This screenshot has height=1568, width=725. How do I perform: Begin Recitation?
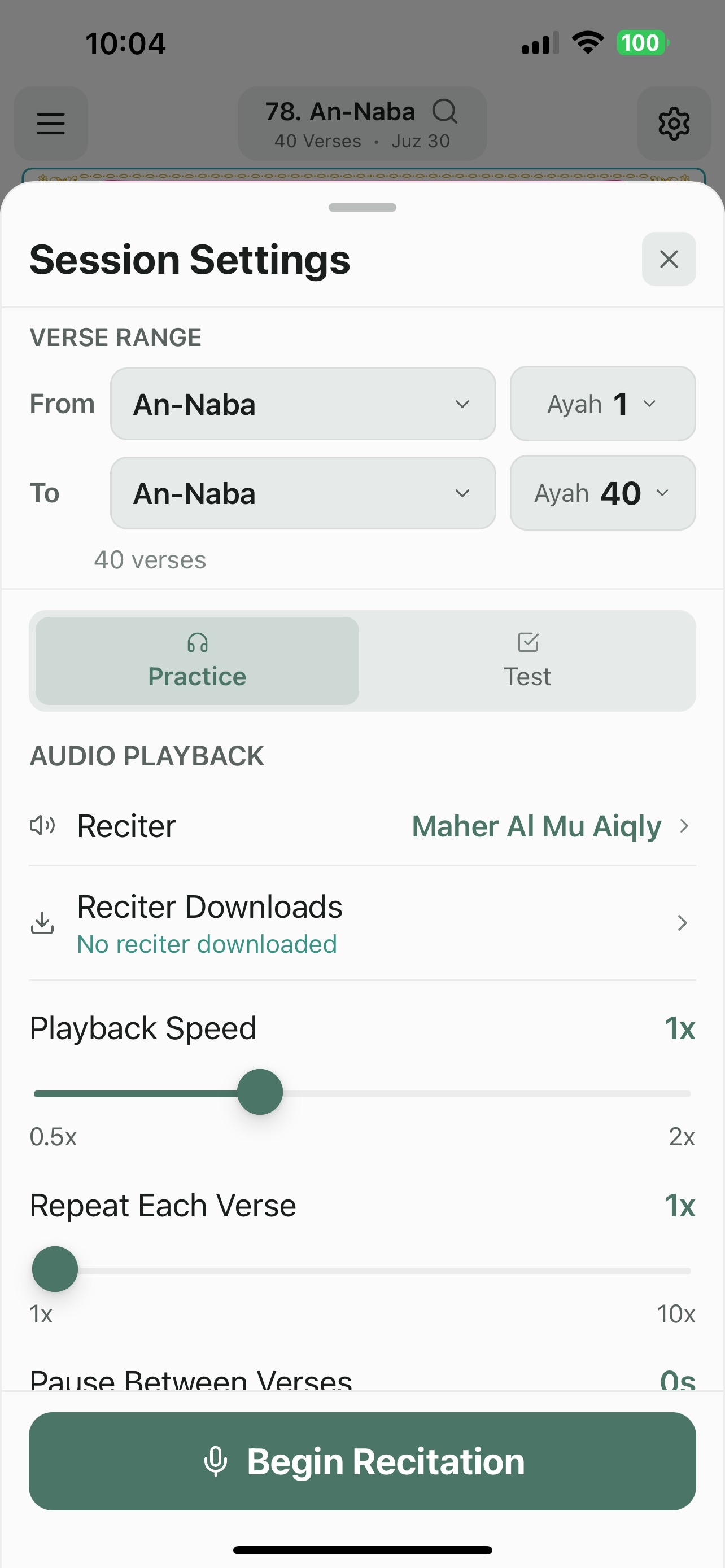tap(362, 1461)
